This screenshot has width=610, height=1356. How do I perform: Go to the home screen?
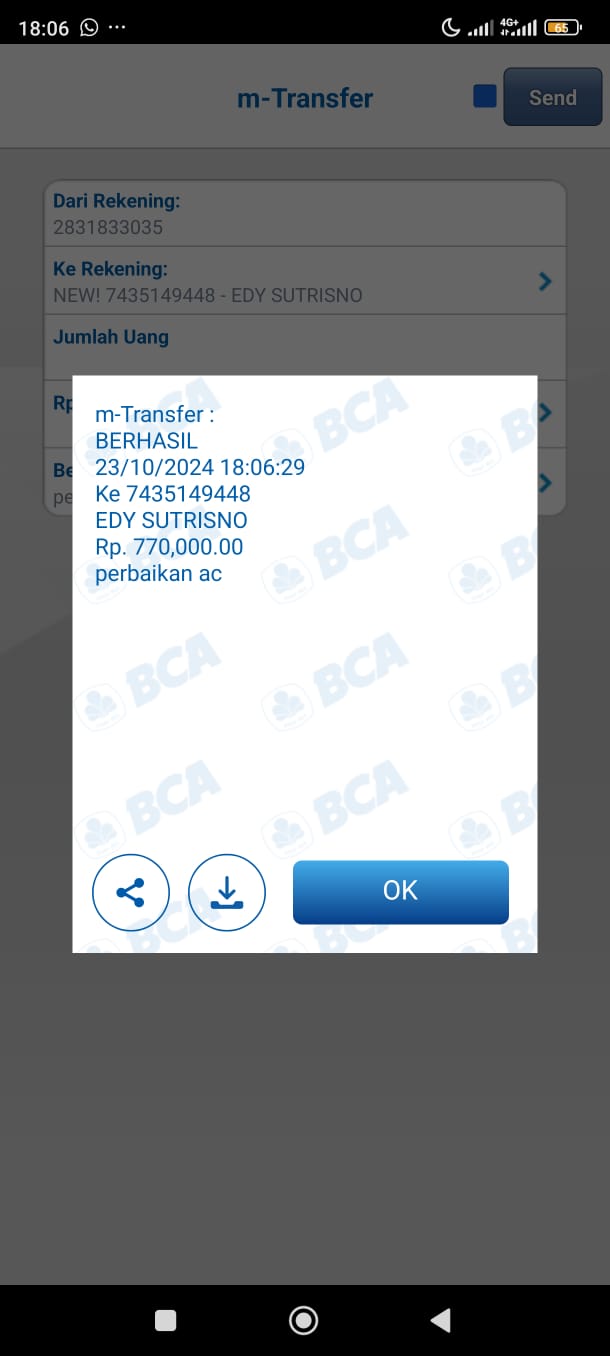(303, 1320)
